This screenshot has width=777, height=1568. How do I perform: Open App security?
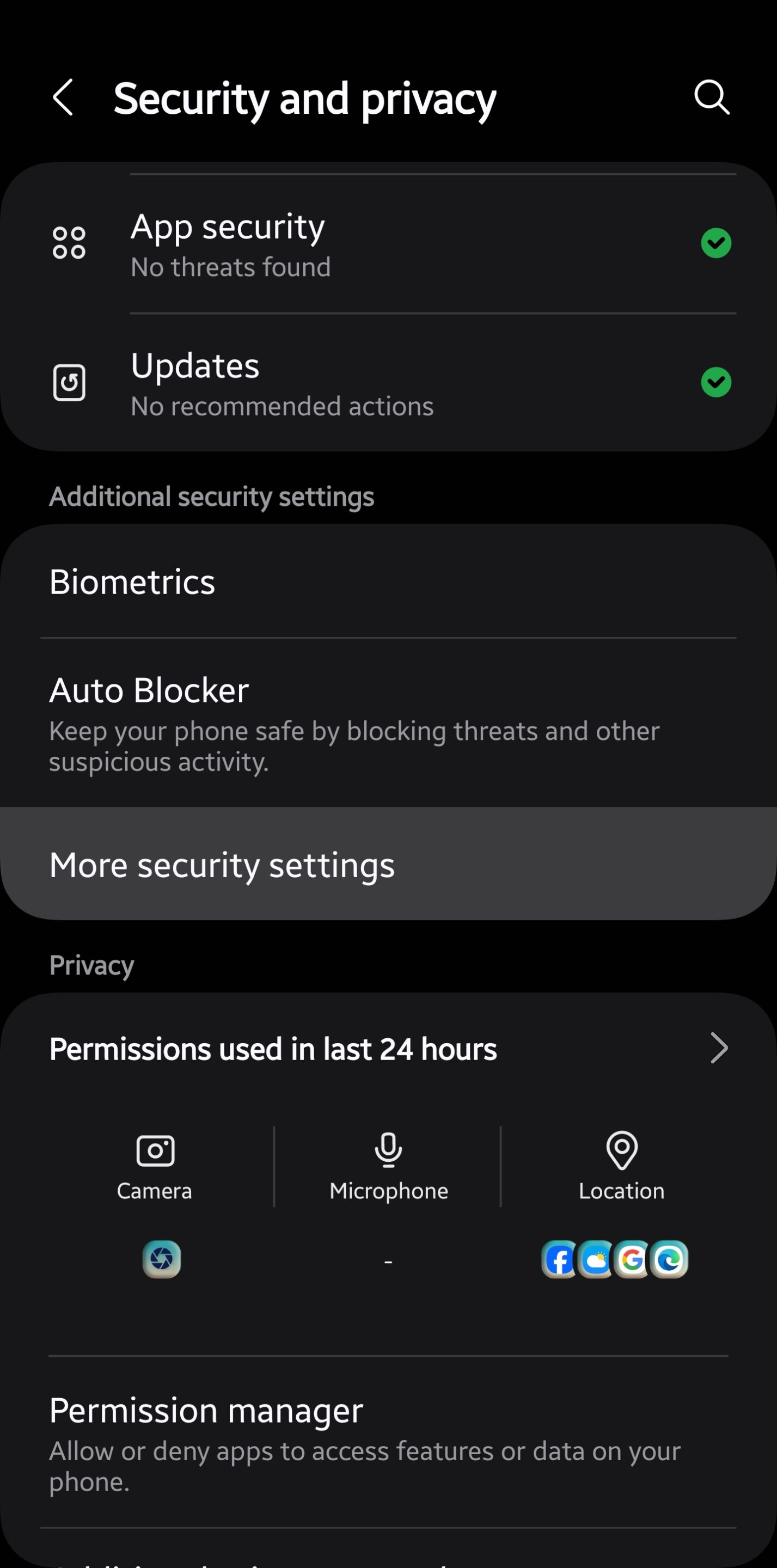tap(389, 244)
